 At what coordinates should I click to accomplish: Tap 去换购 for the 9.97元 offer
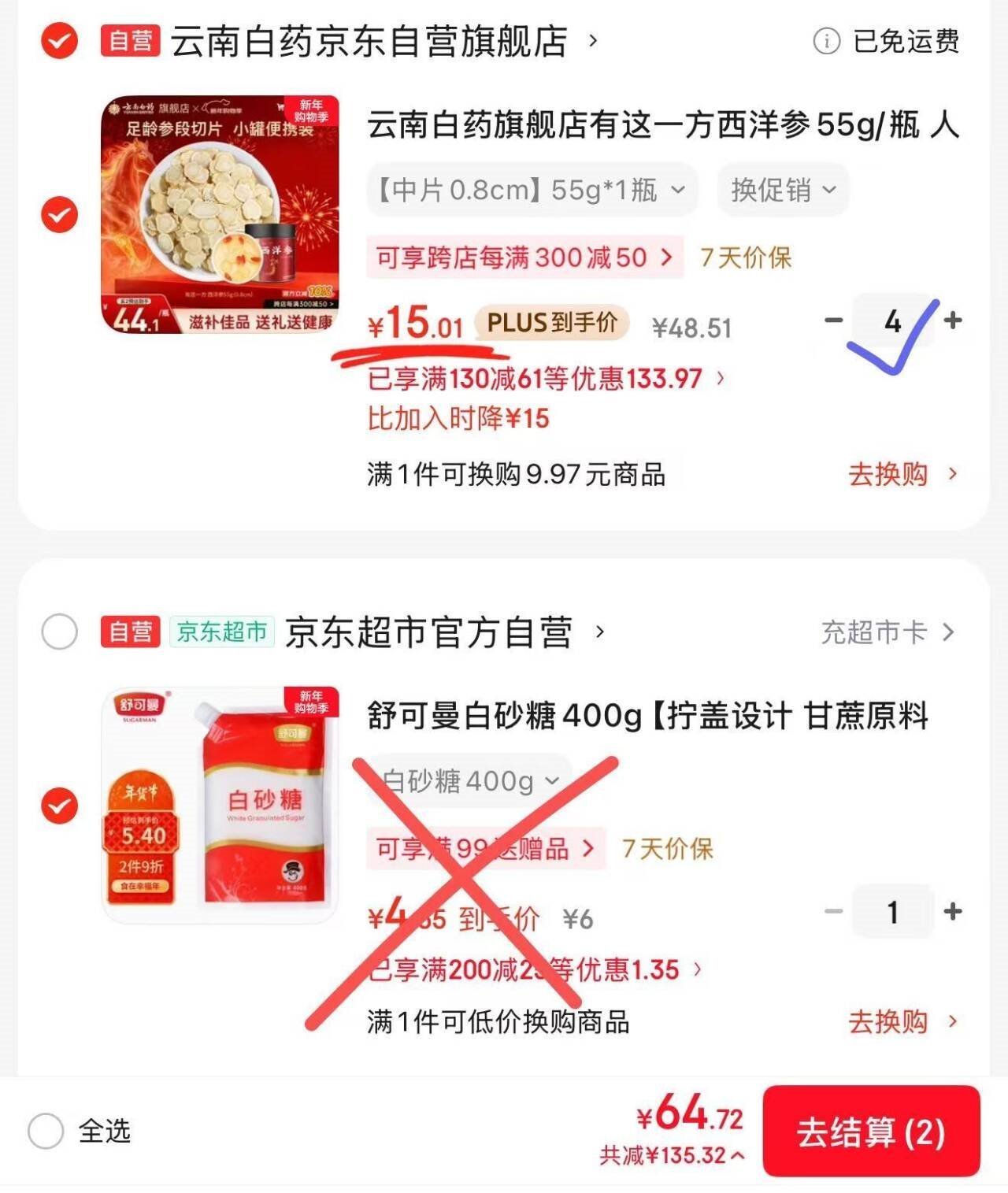click(902, 474)
